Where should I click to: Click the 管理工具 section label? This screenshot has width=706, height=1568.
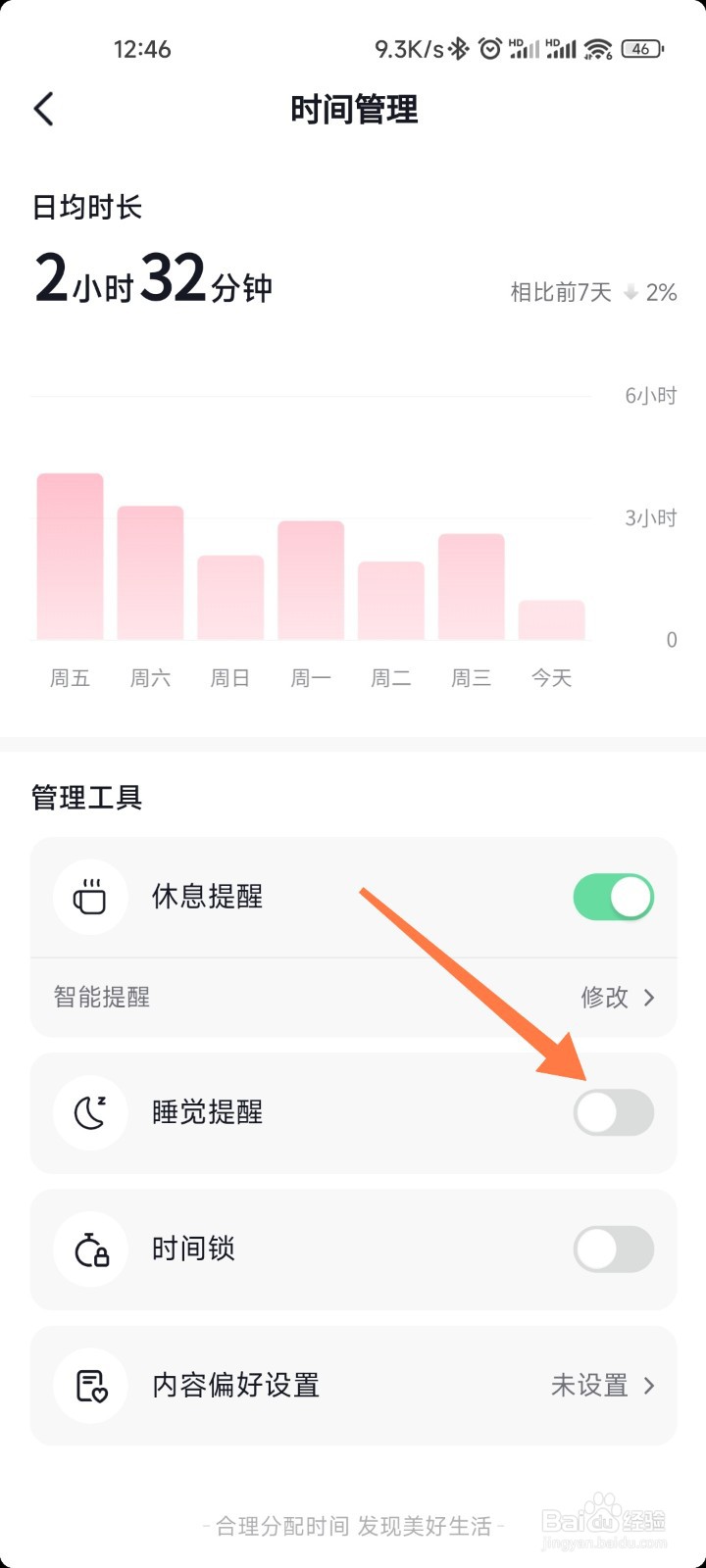(x=85, y=797)
